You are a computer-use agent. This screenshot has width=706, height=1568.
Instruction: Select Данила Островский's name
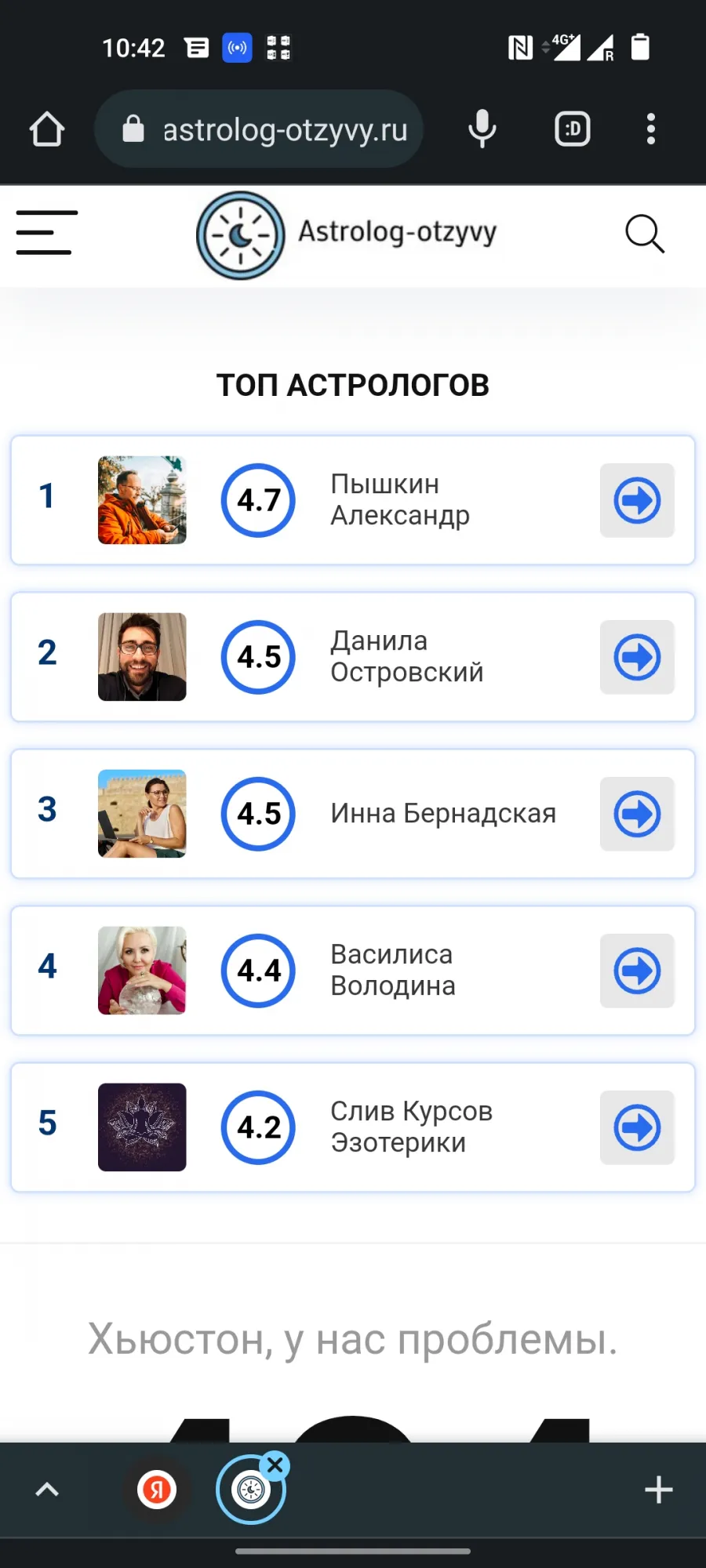pyautogui.click(x=406, y=657)
